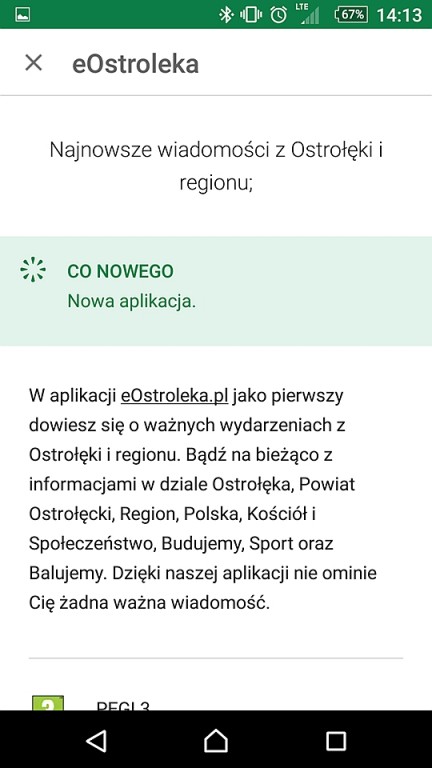Open the recent apps view
Screen dimensions: 432x768
336,741
